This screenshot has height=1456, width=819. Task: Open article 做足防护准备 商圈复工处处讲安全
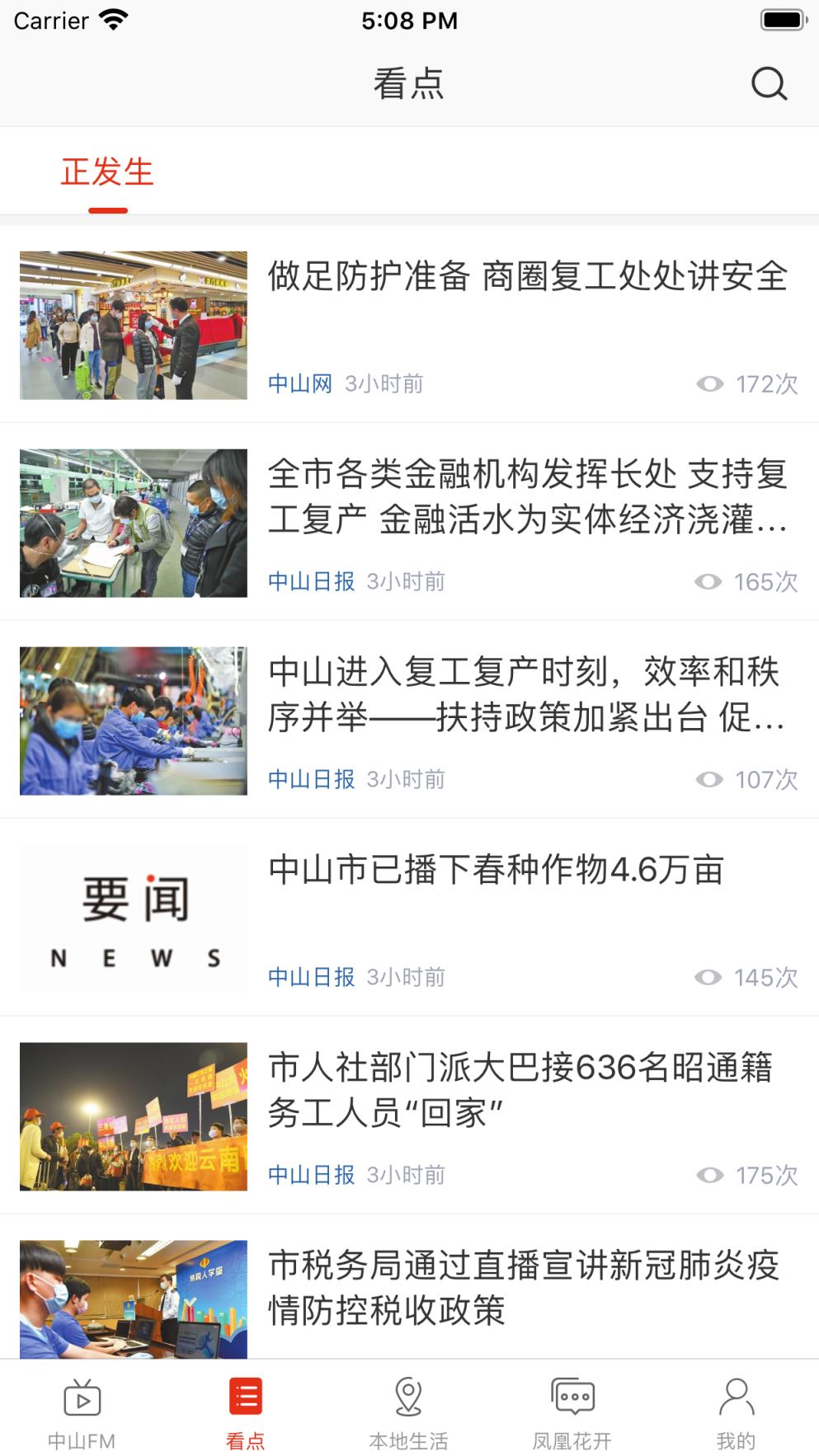[528, 280]
